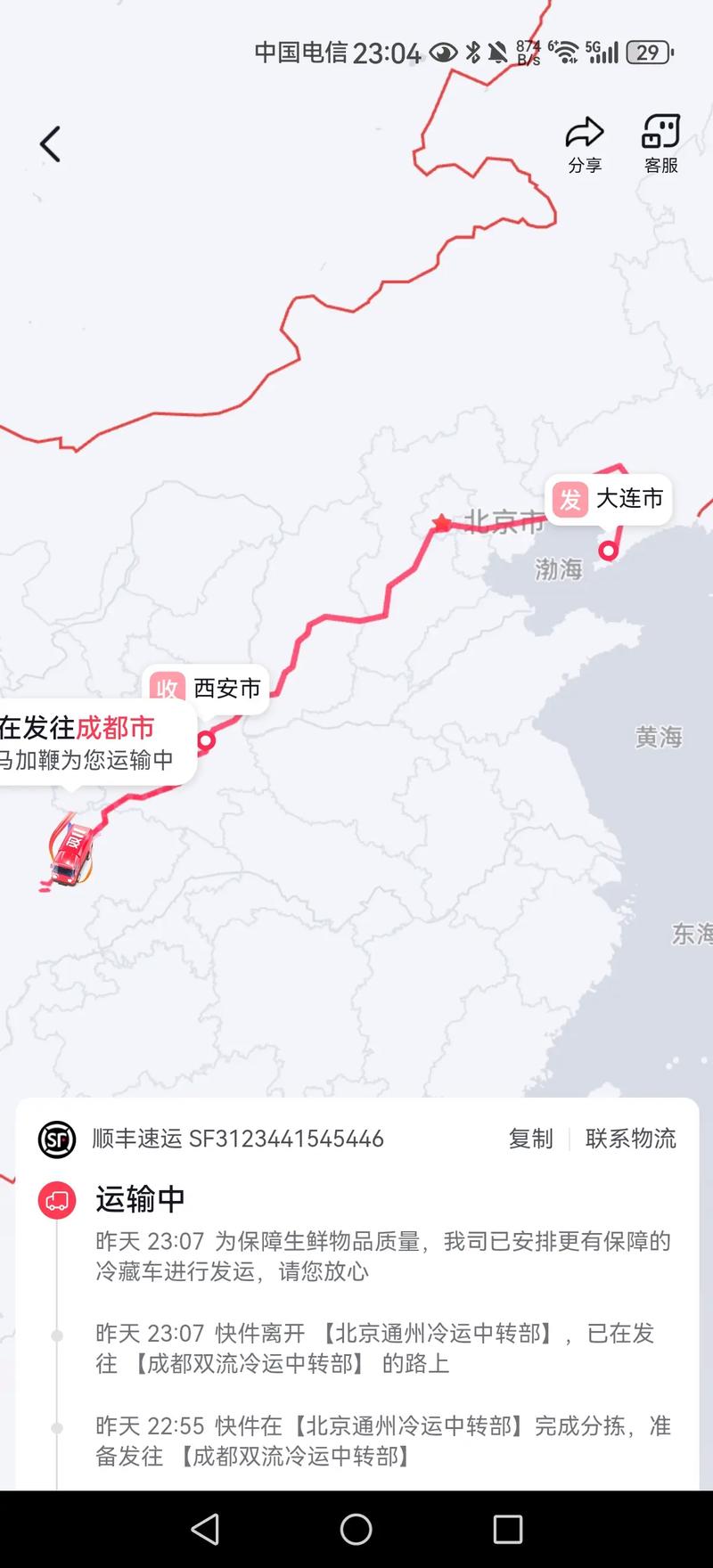The image size is (713, 1568).
Task: Open 联系物流 contact logistics
Action: 631,1139
